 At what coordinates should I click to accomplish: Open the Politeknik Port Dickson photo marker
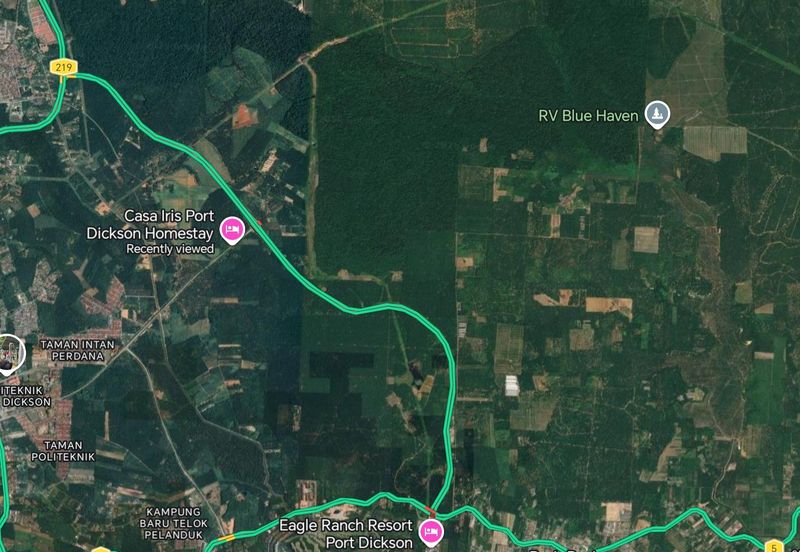(8, 351)
